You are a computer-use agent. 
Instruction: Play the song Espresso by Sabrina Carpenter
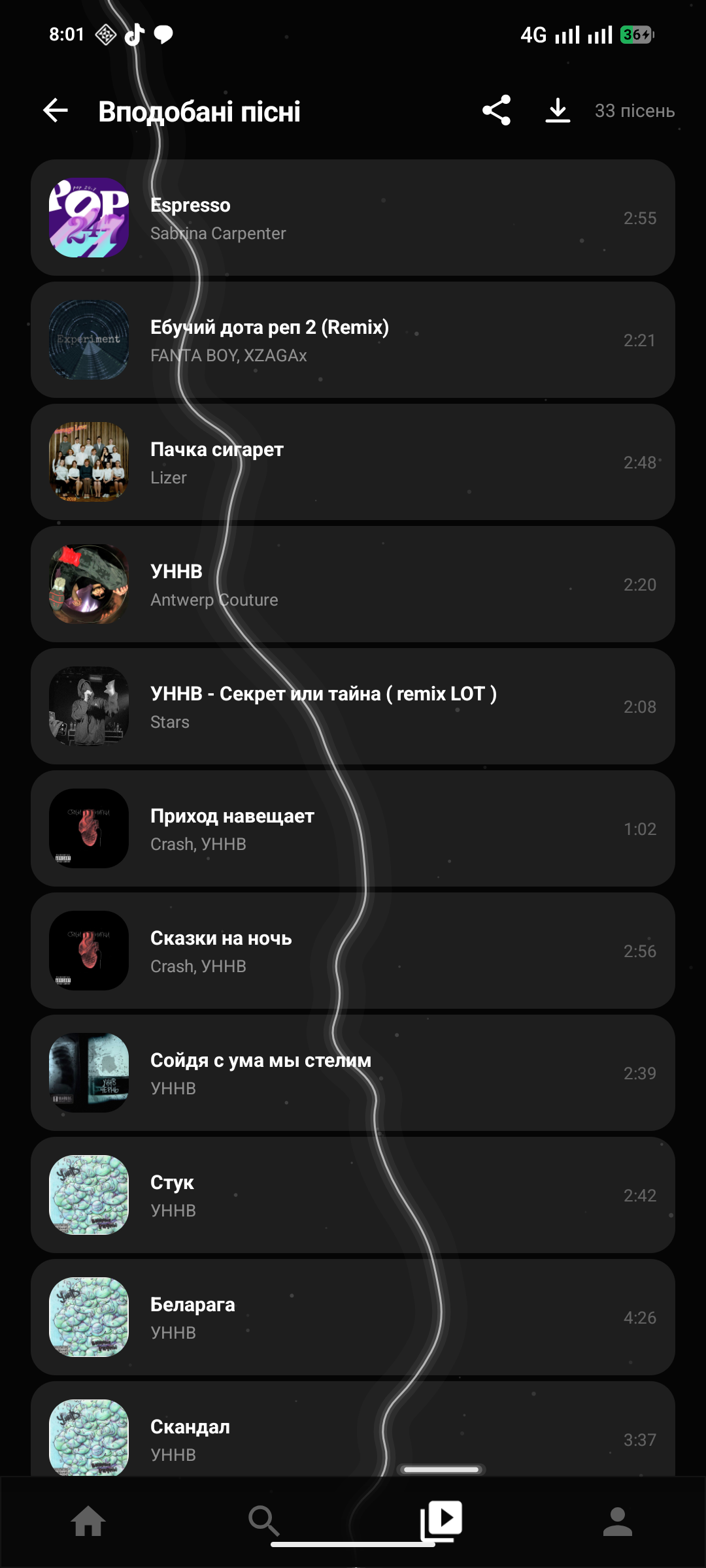click(353, 218)
